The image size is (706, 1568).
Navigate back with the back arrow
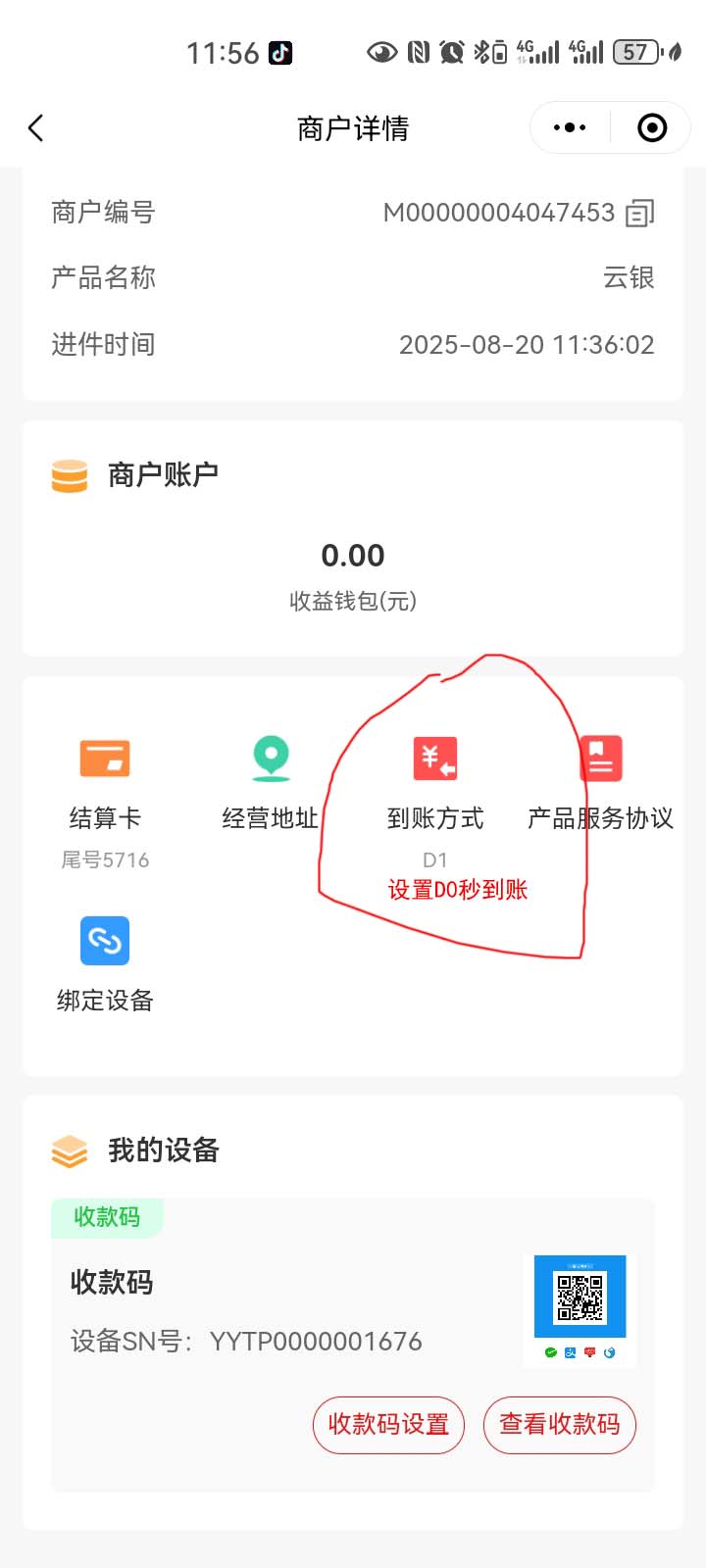click(x=36, y=127)
